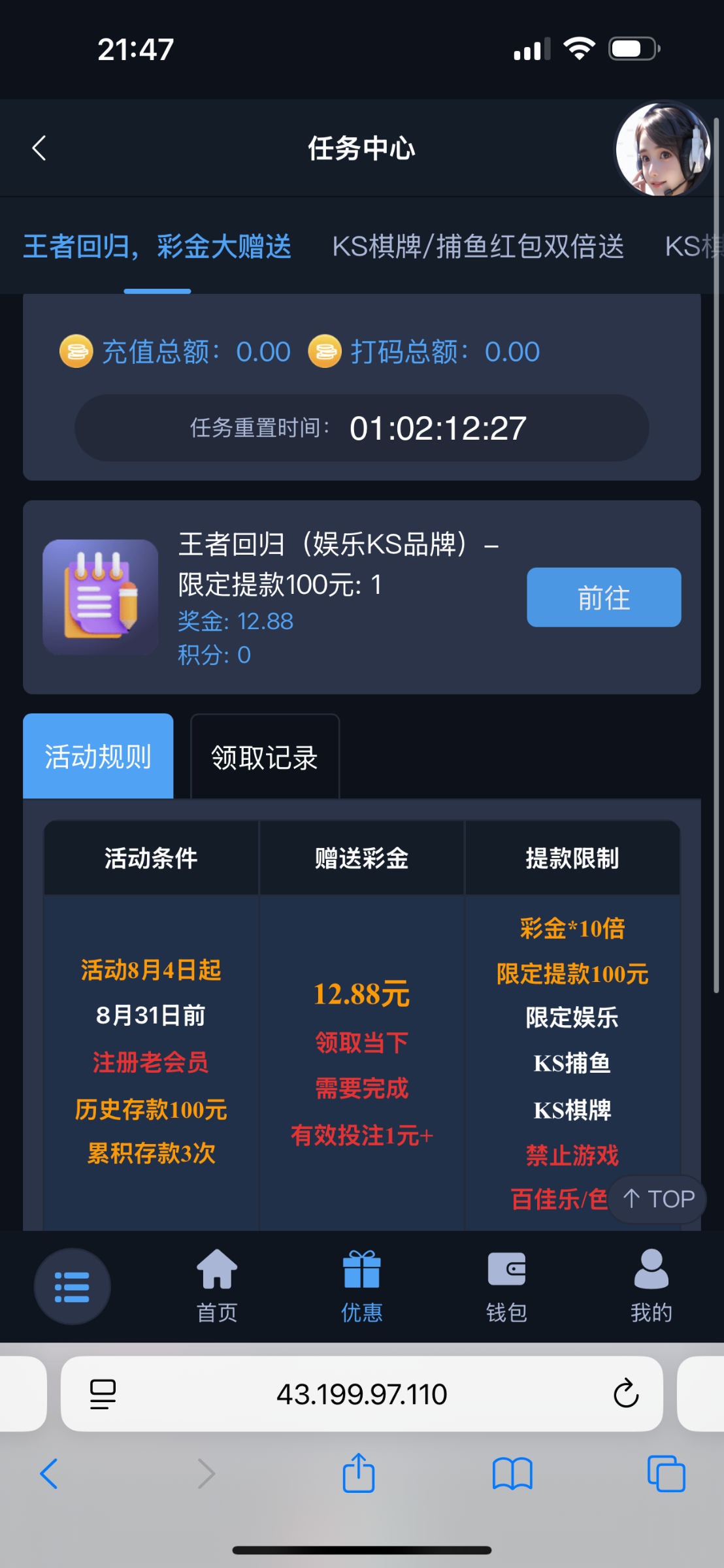Open the KS棋牌/捕鱼红包双倍送 promotion tab
Screen dimensions: 724x1568
pos(478,247)
